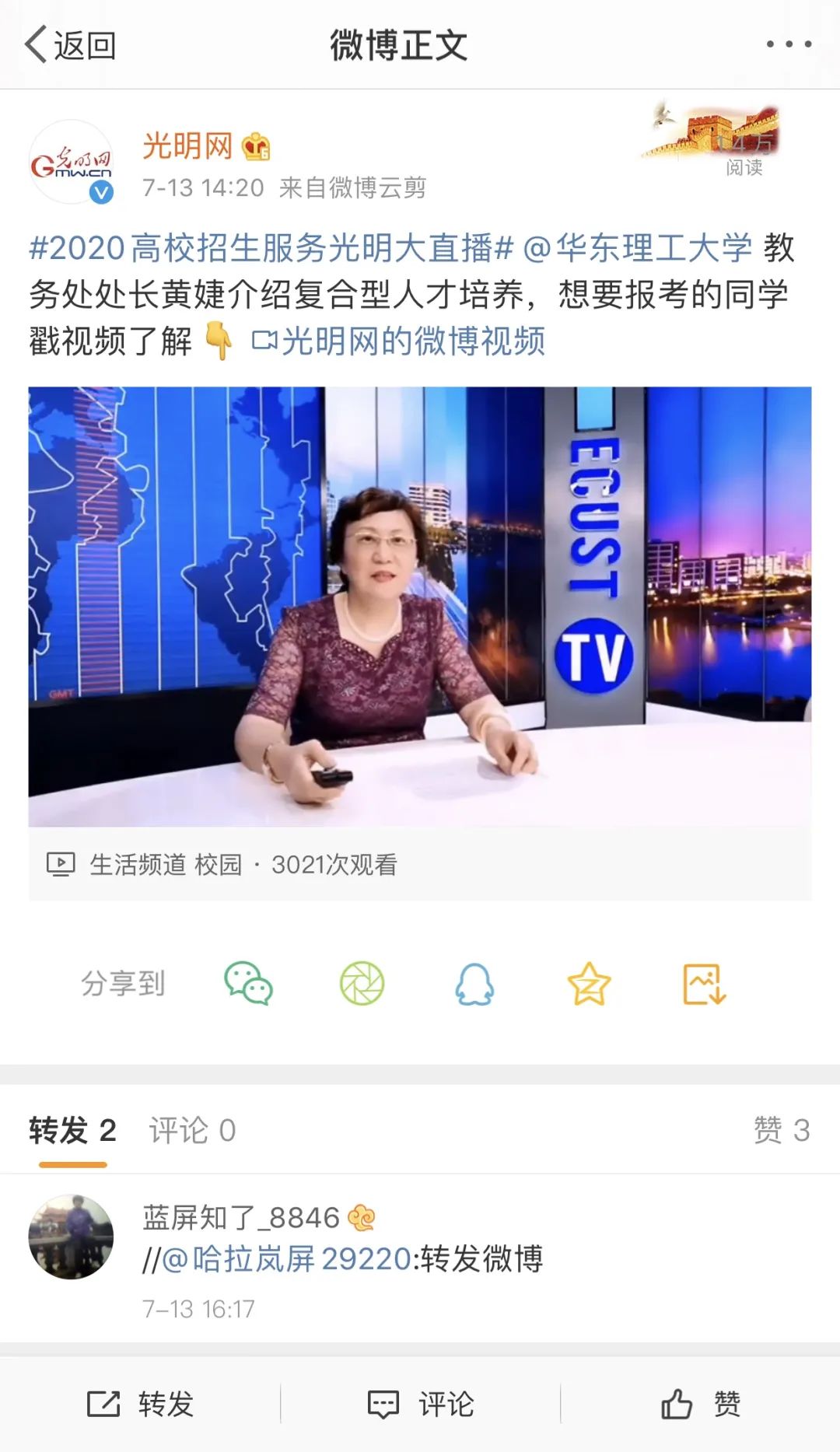Open 光明网的微博视频 link
This screenshot has height=1452, width=840.
point(398,341)
